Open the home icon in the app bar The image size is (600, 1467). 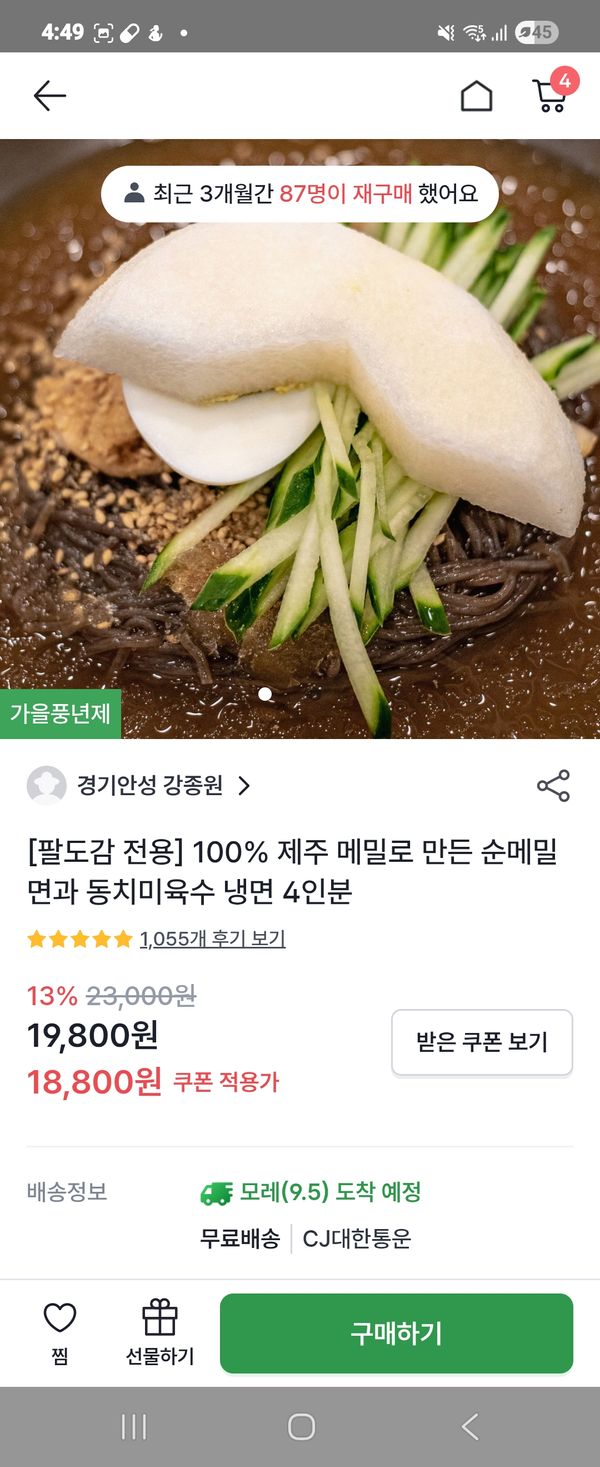pos(476,96)
